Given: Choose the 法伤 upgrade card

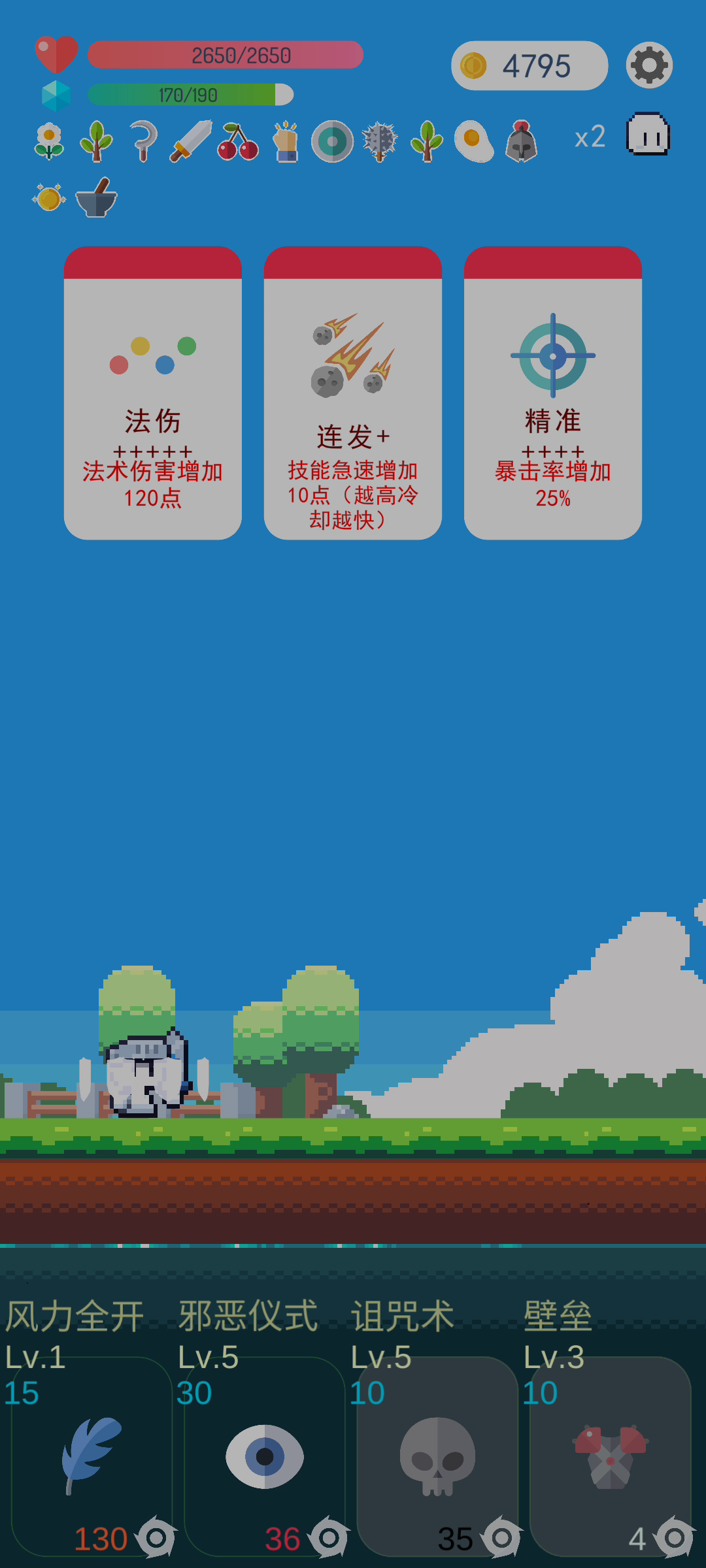Looking at the screenshot, I should (x=153, y=393).
